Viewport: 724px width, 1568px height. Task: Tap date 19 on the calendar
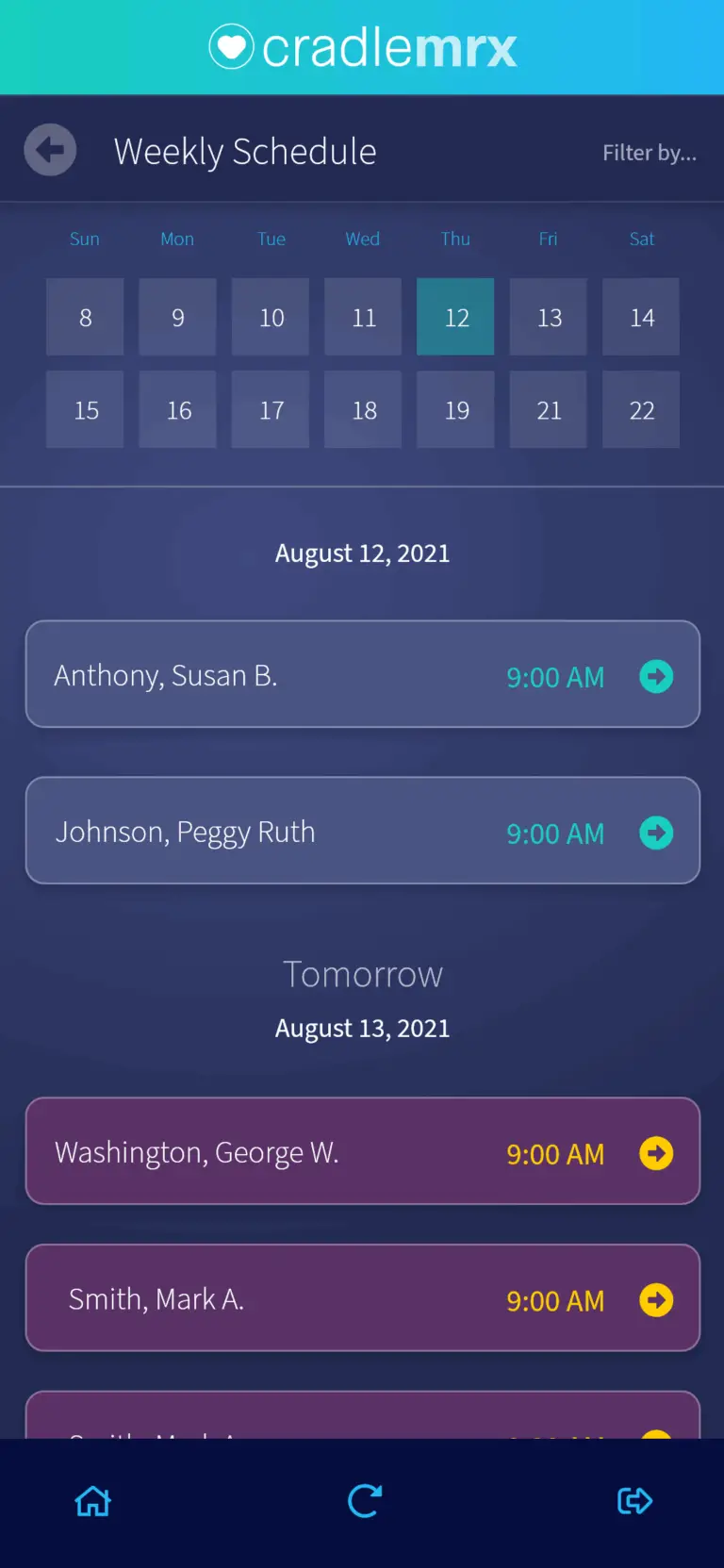click(x=456, y=409)
